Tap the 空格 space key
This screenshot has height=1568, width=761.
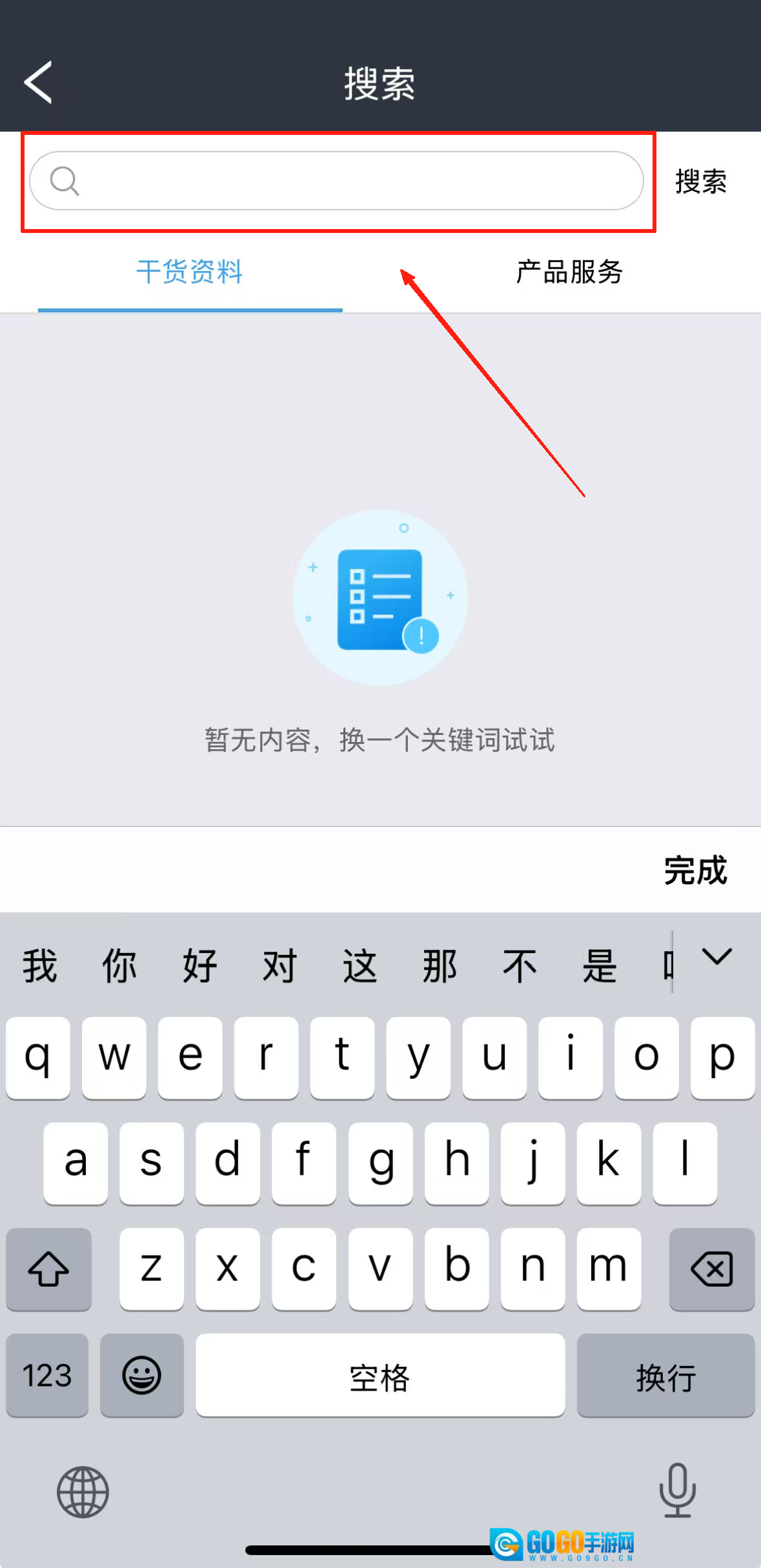coord(380,1376)
